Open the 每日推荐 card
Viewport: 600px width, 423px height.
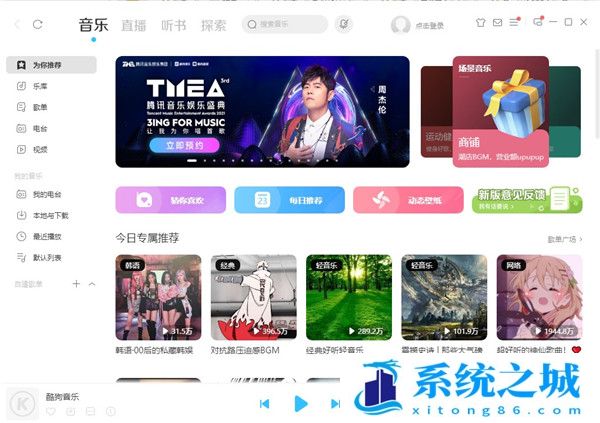(289, 200)
